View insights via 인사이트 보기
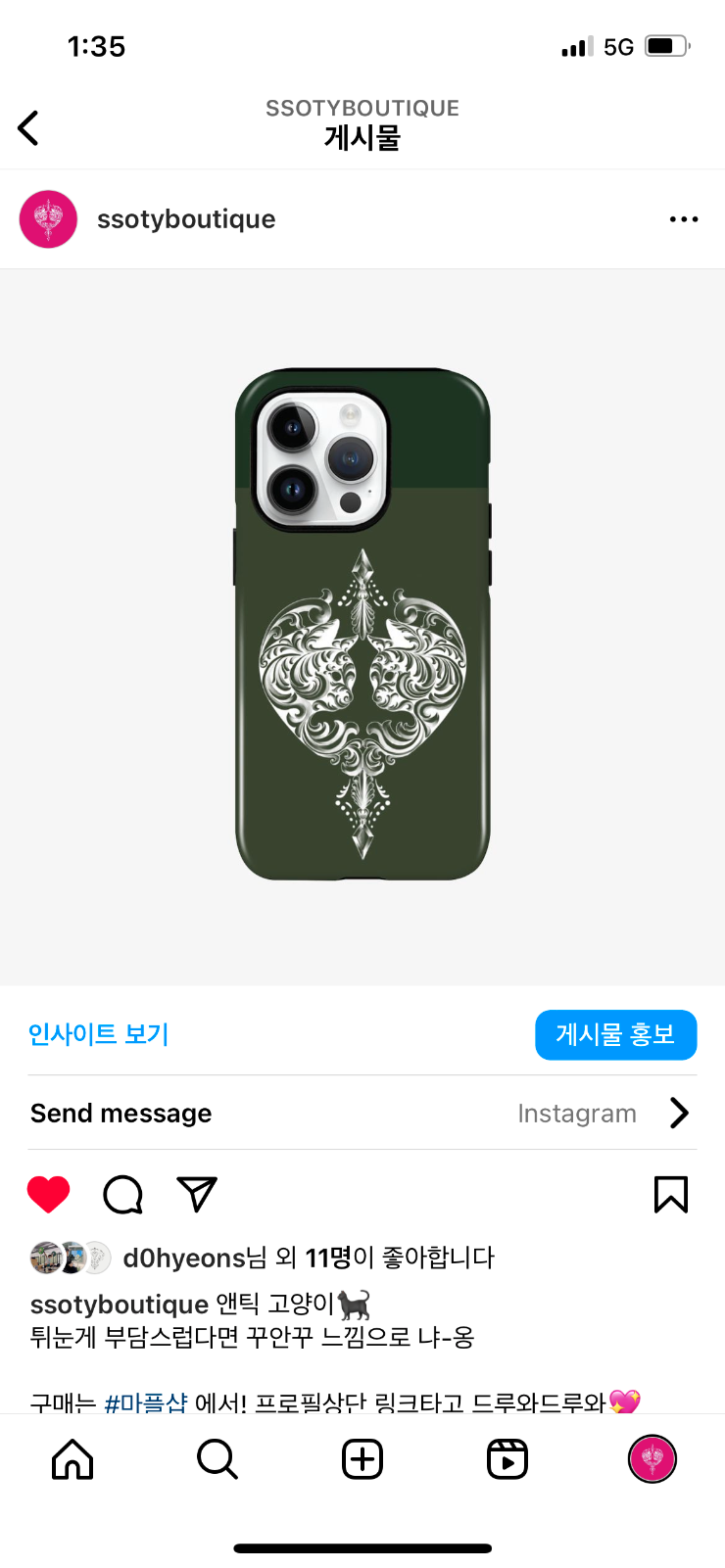The image size is (725, 1568). coord(98,1034)
